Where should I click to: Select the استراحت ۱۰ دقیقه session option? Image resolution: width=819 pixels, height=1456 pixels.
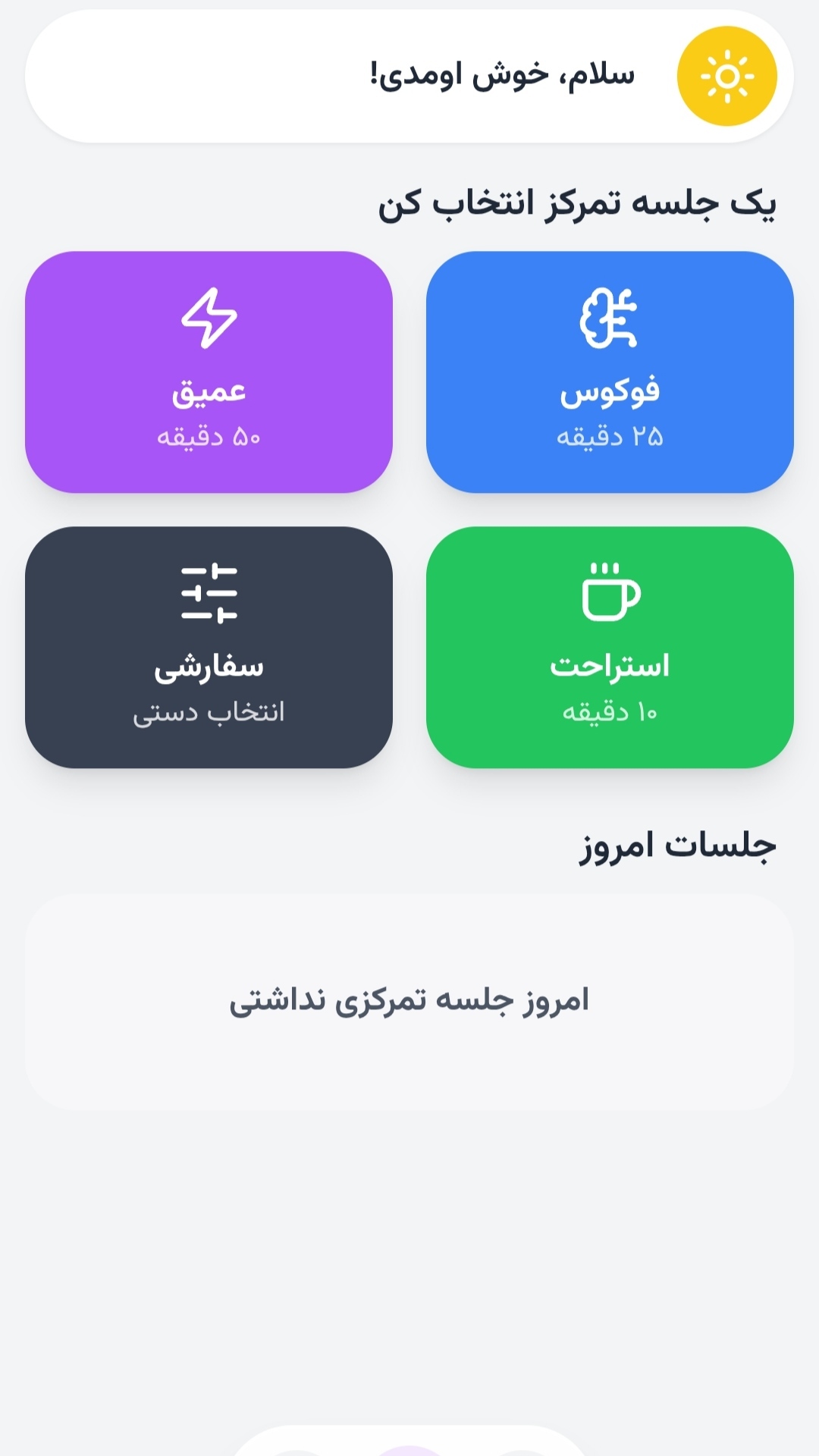point(611,648)
